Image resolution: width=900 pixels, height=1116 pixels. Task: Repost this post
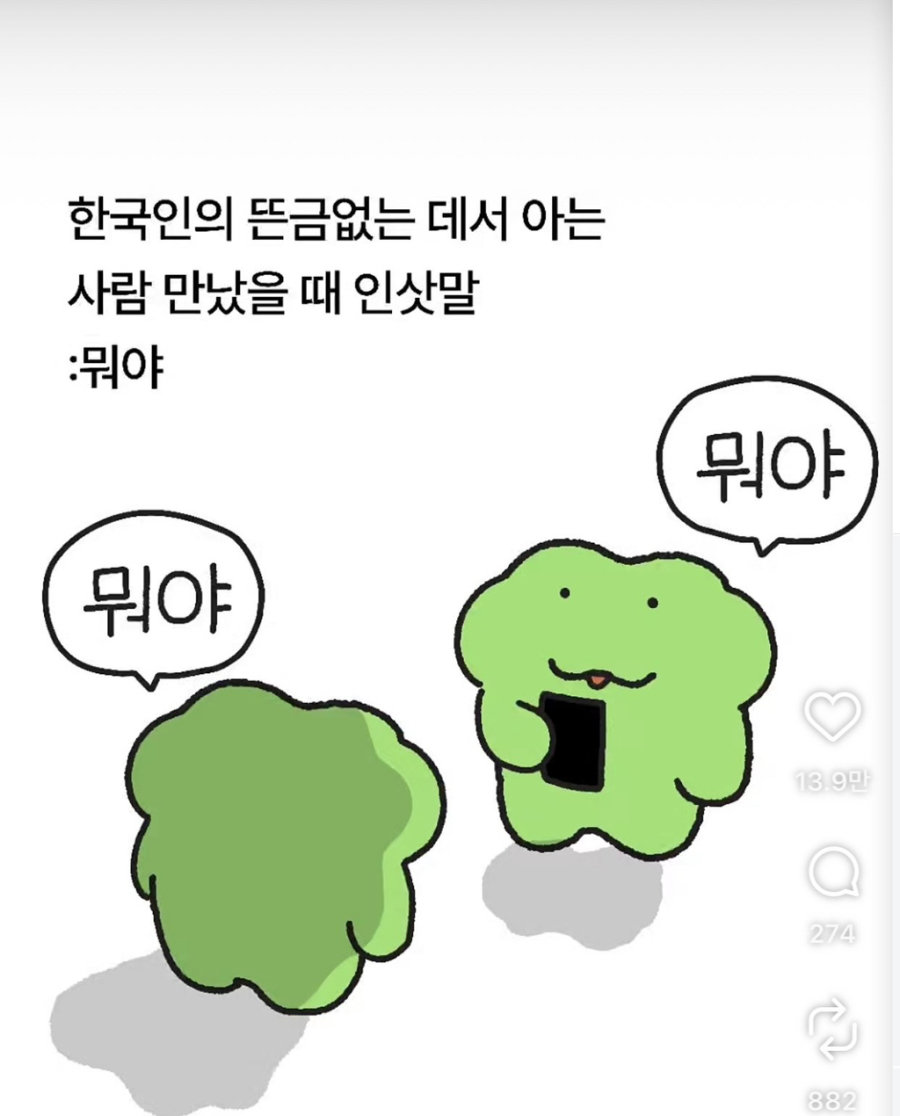832,1033
